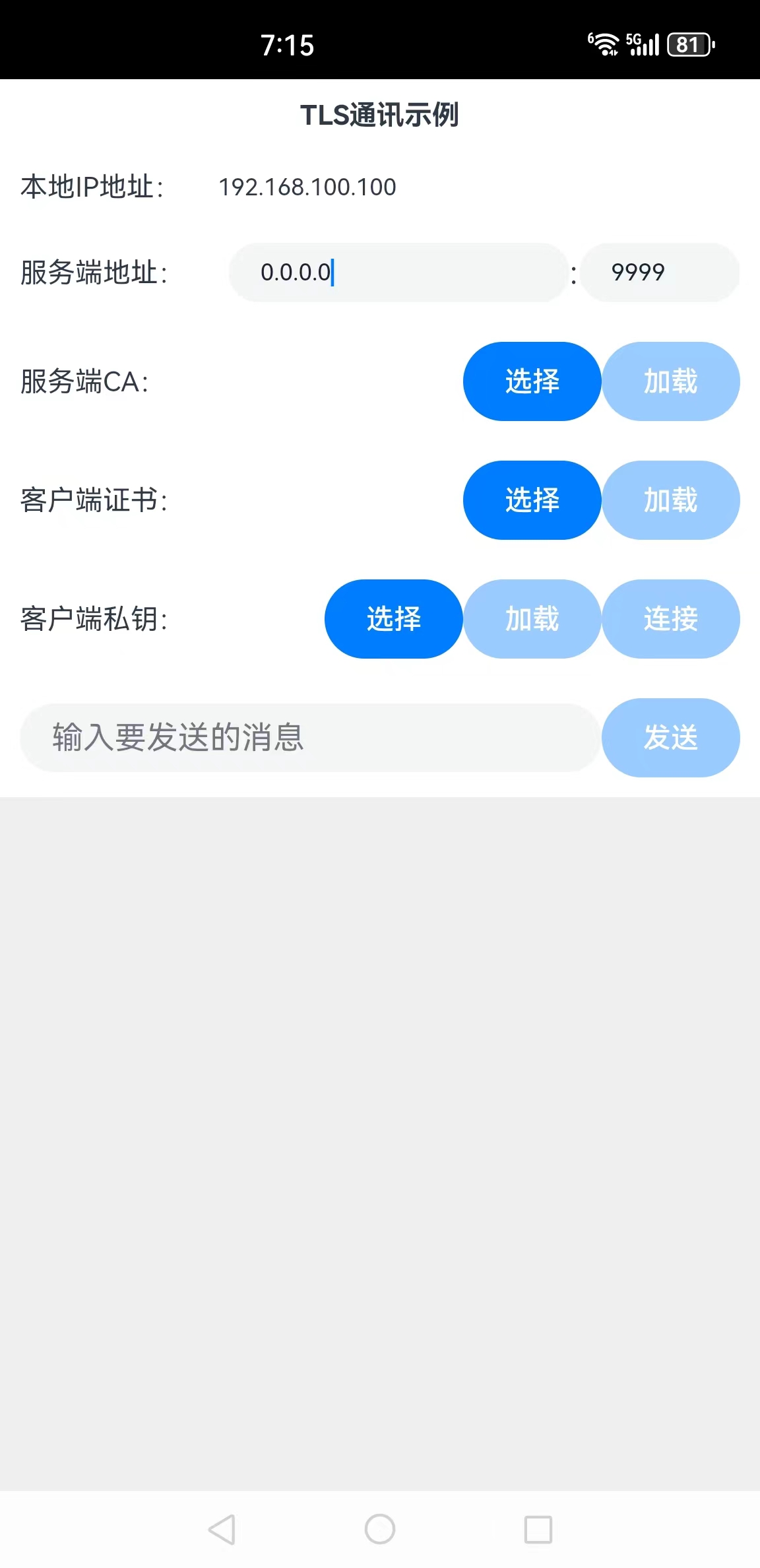
Task: Load the 客户端私钥 with 加载
Action: point(532,619)
